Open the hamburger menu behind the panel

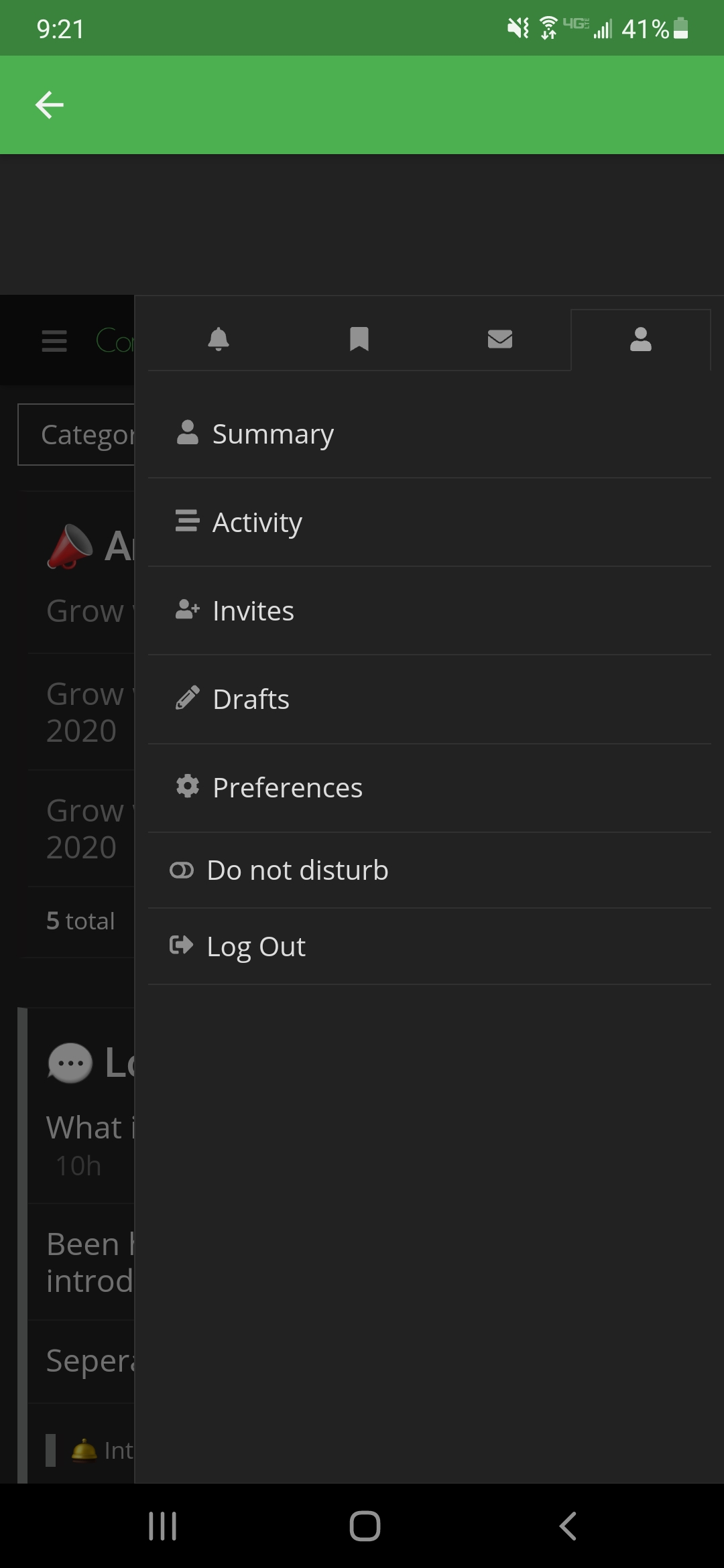pos(54,341)
